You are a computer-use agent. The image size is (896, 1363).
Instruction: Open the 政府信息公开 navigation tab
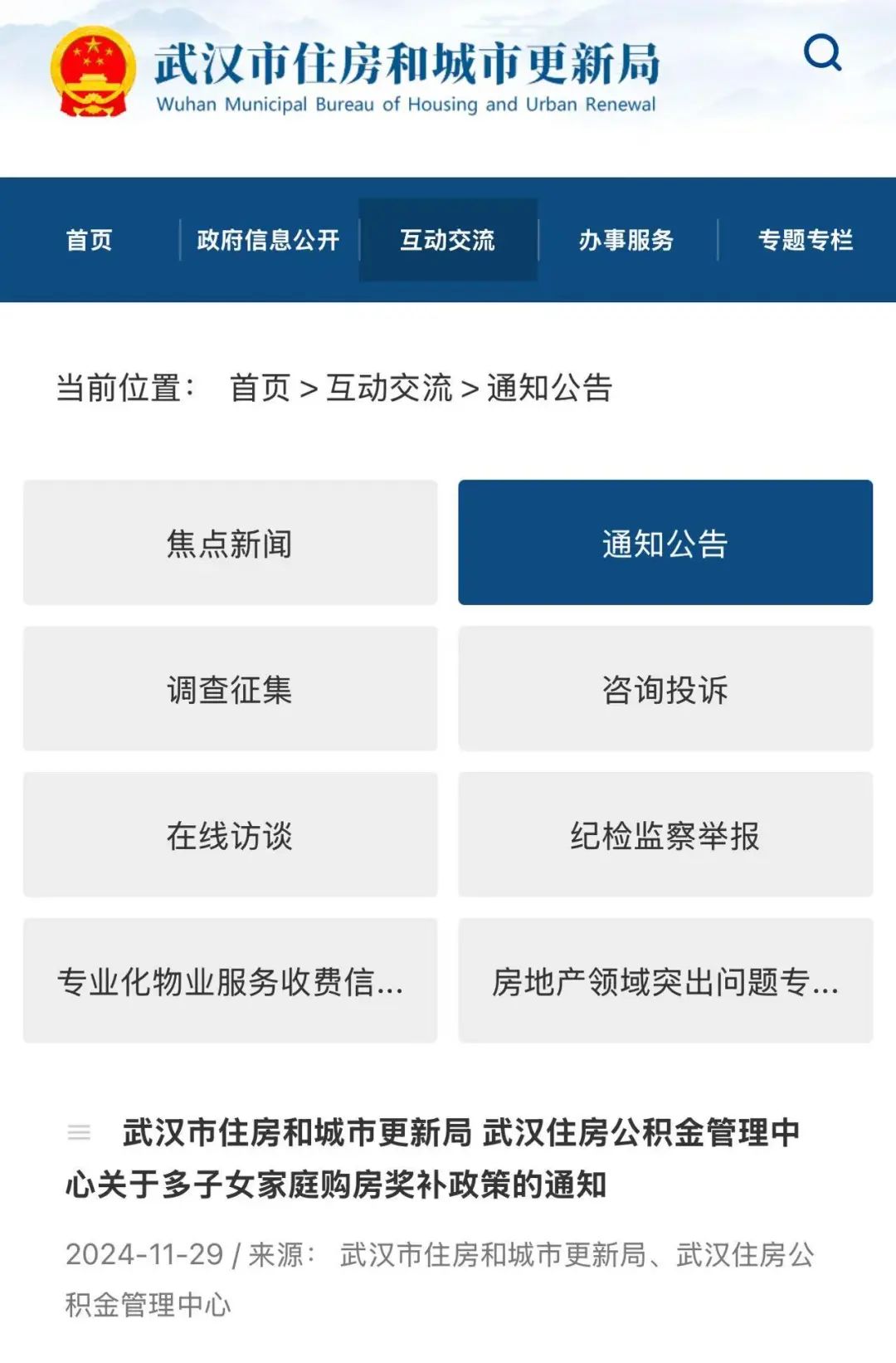[269, 240]
